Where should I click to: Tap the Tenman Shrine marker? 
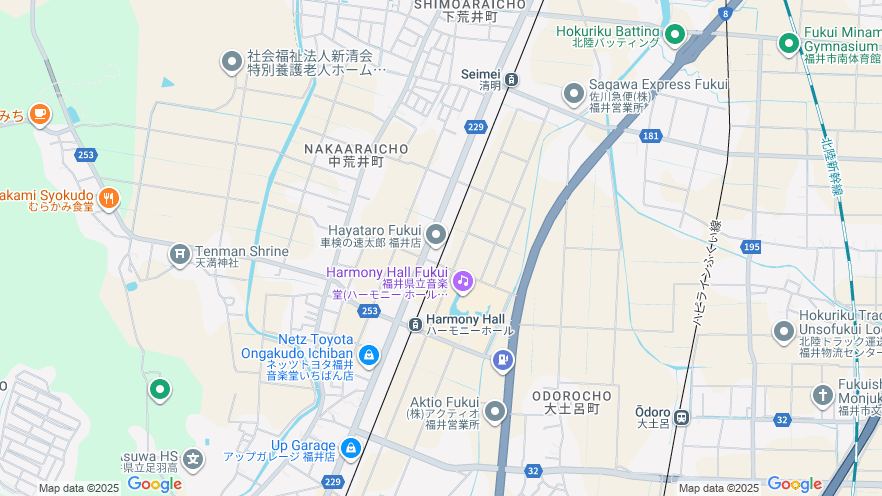180,254
